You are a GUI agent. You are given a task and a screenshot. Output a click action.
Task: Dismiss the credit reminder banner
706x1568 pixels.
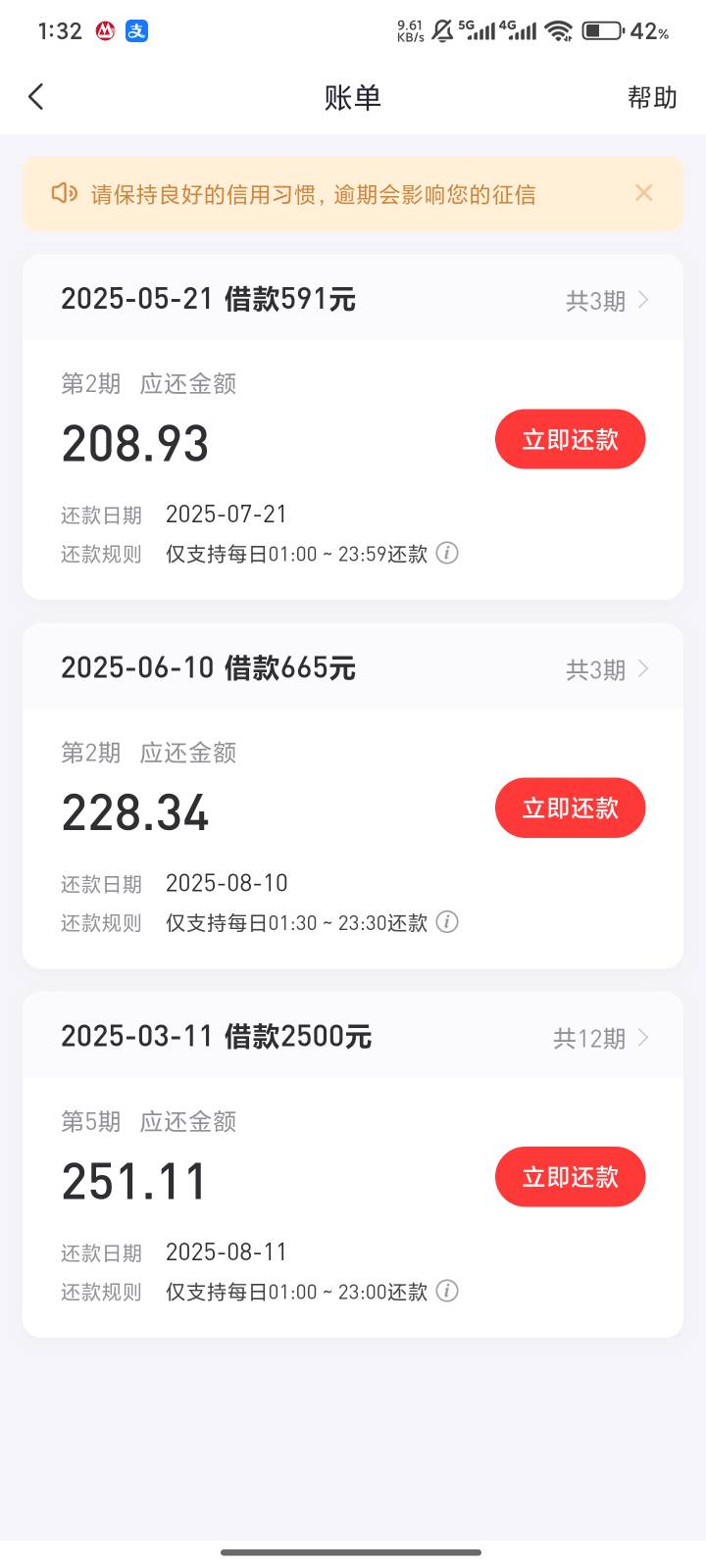644,193
